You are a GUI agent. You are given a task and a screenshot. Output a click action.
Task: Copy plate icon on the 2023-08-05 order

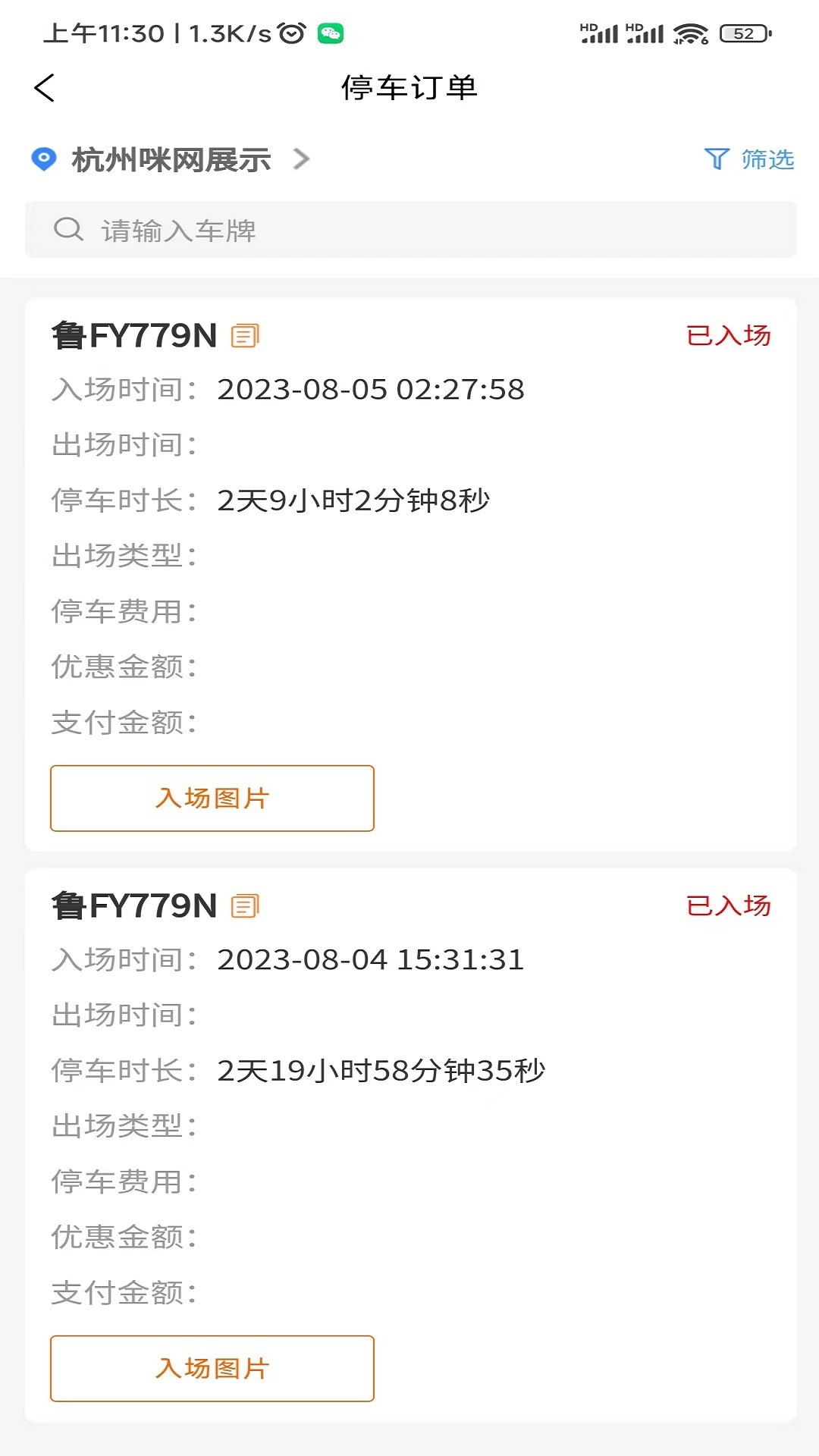pyautogui.click(x=245, y=335)
